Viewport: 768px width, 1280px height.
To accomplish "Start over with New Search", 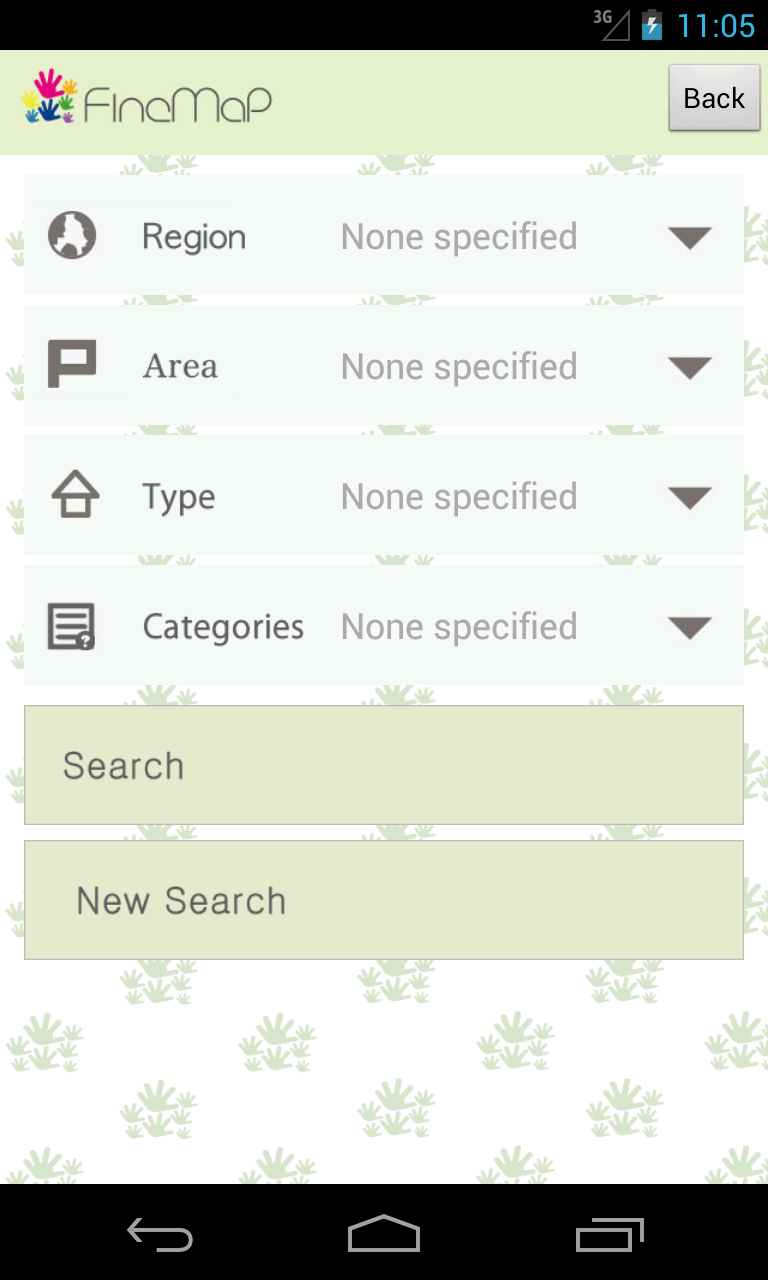I will [x=384, y=900].
